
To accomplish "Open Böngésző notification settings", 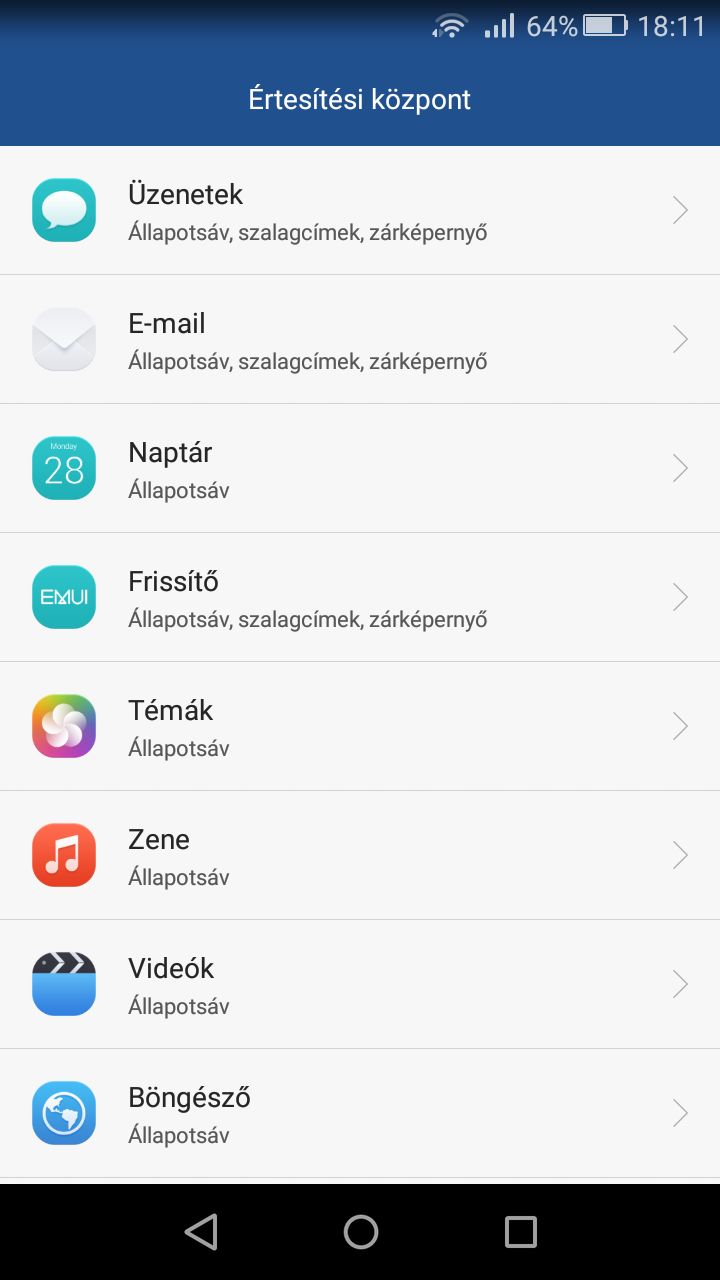I will coord(360,1113).
